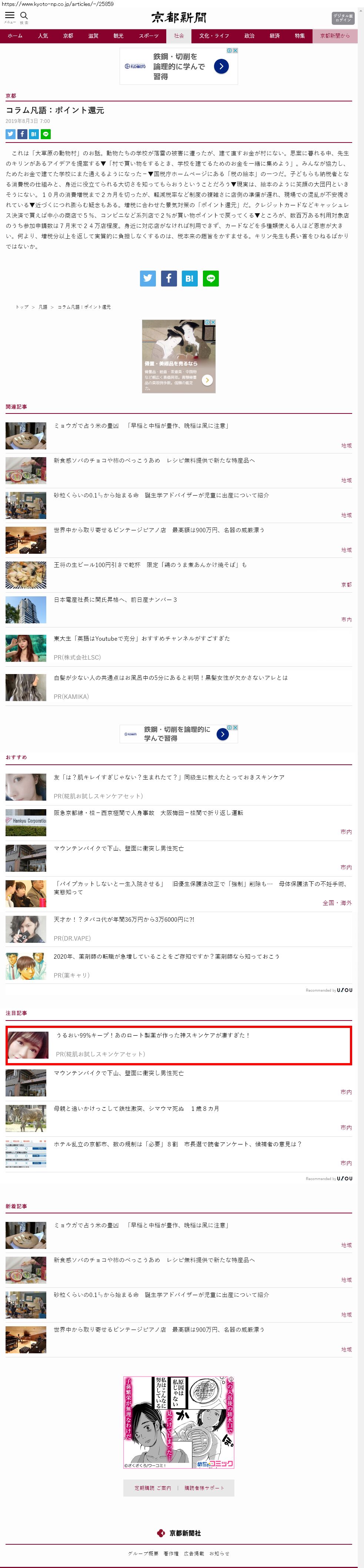
Task: Open article 王将の生ビール100円引きで乾杯
Action: click(x=150, y=565)
